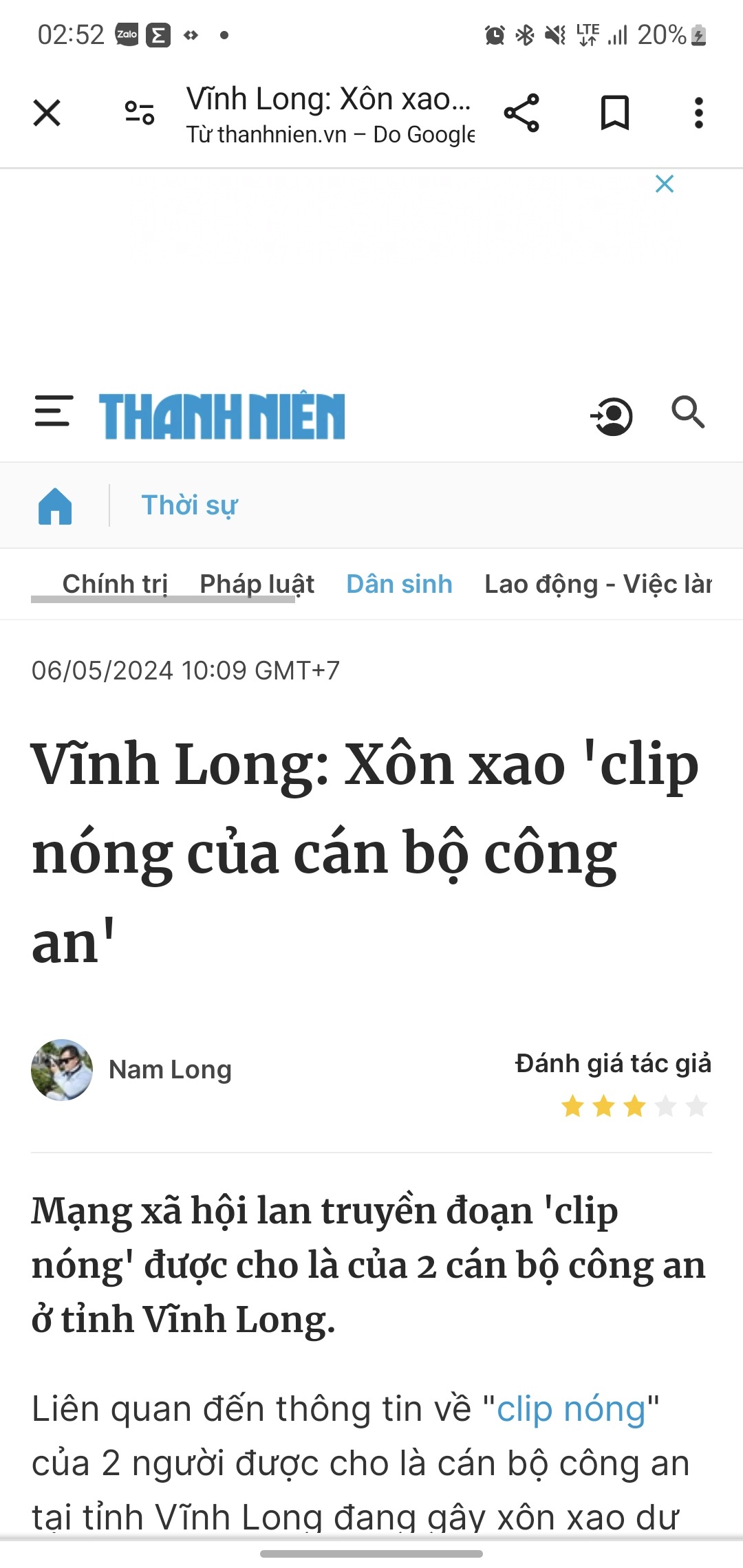Select the Dân sinh category
This screenshot has height=1568, width=743.
pos(399,584)
